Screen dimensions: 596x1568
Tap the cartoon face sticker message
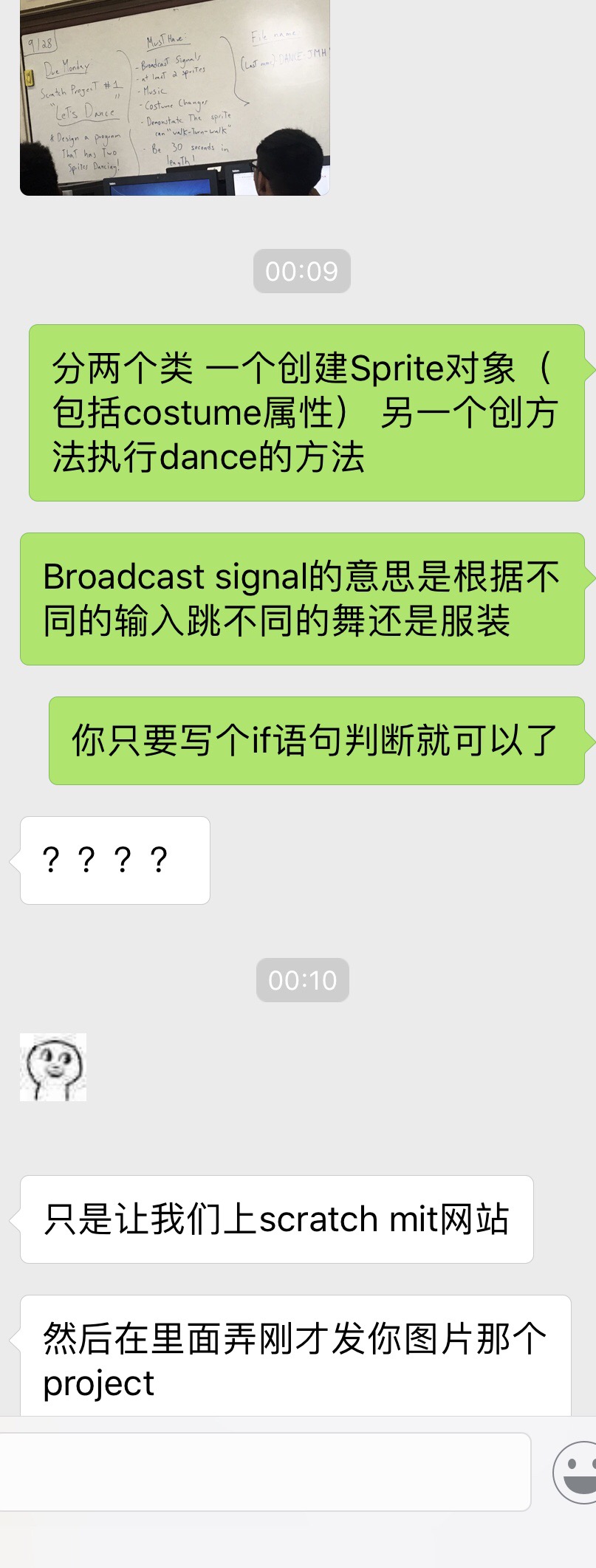pos(53,1067)
